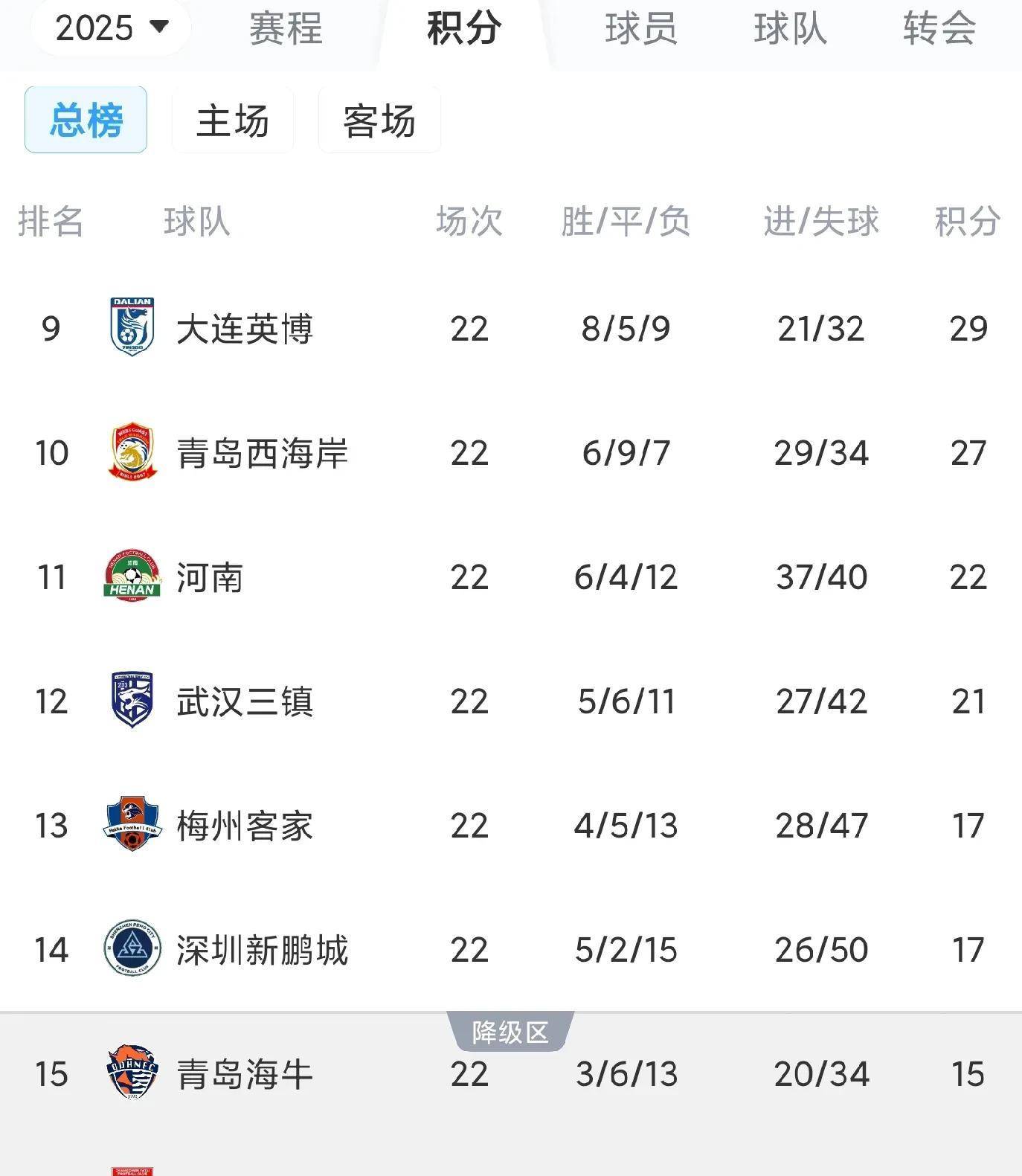View the 河南 team details

click(210, 577)
